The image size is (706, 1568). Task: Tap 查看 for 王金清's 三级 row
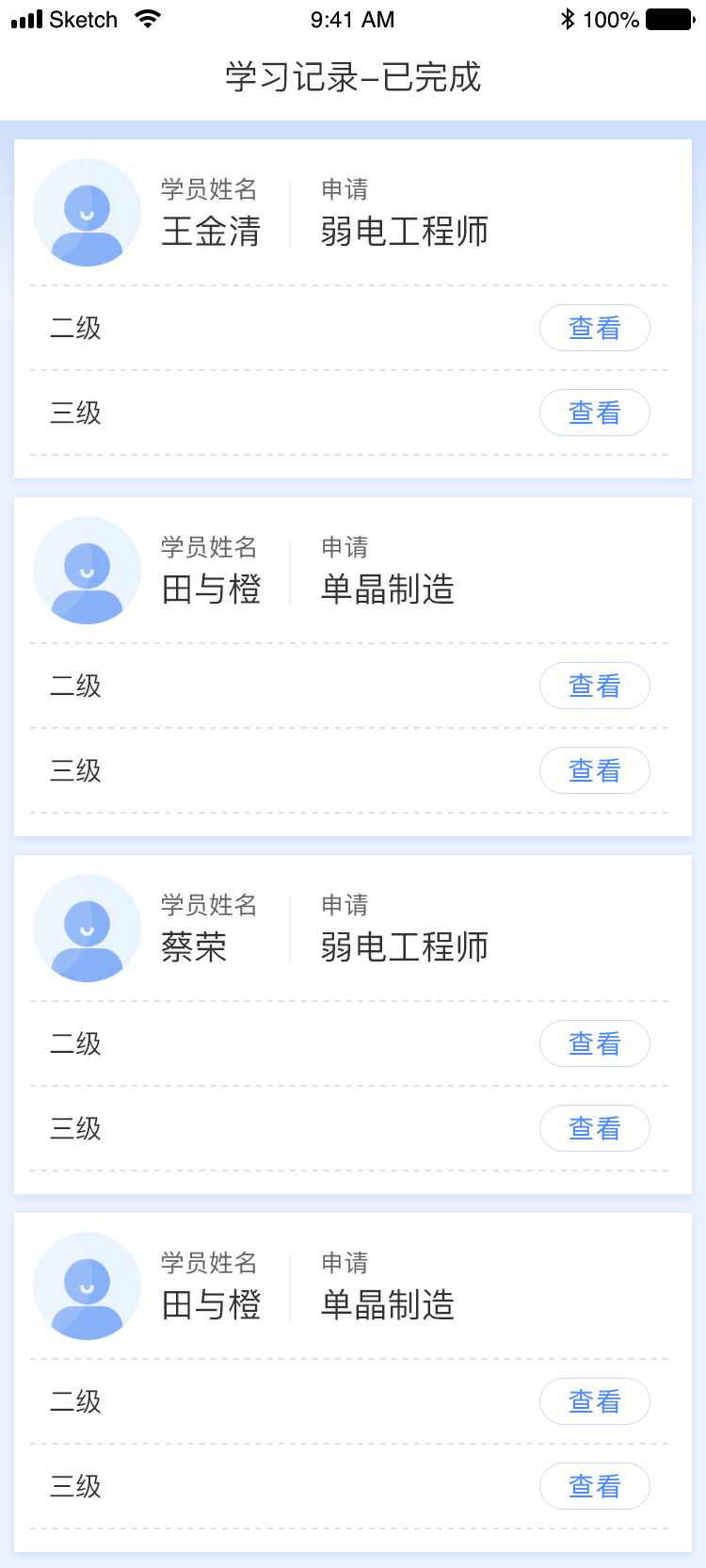click(594, 412)
